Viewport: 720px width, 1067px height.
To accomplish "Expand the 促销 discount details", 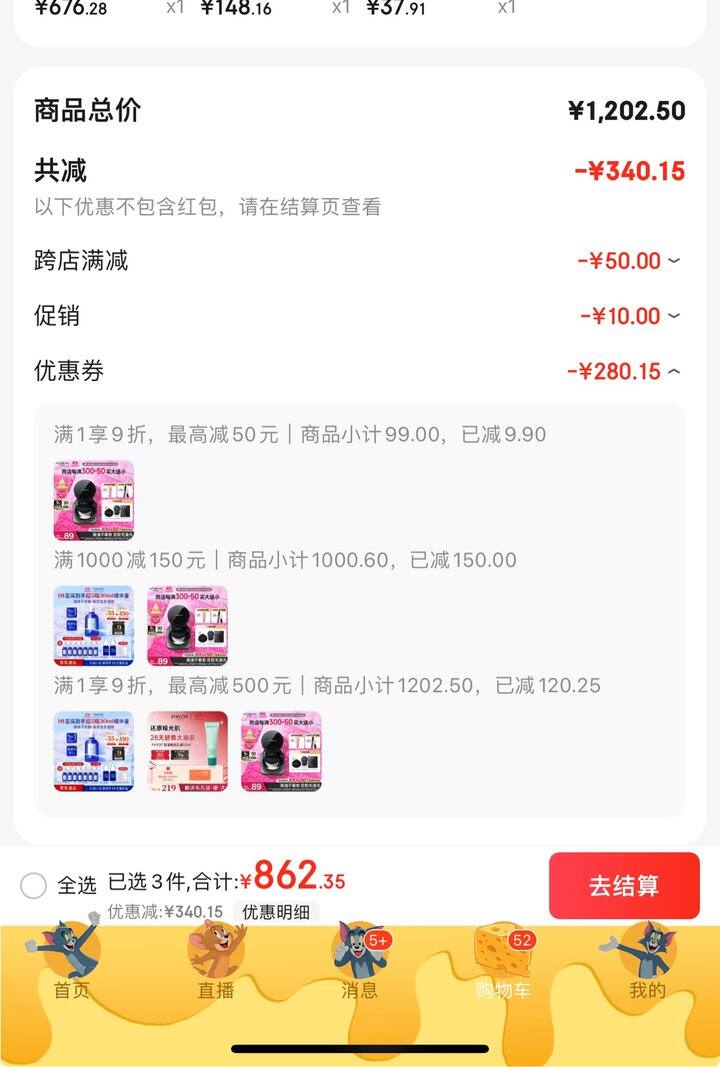I will (673, 316).
